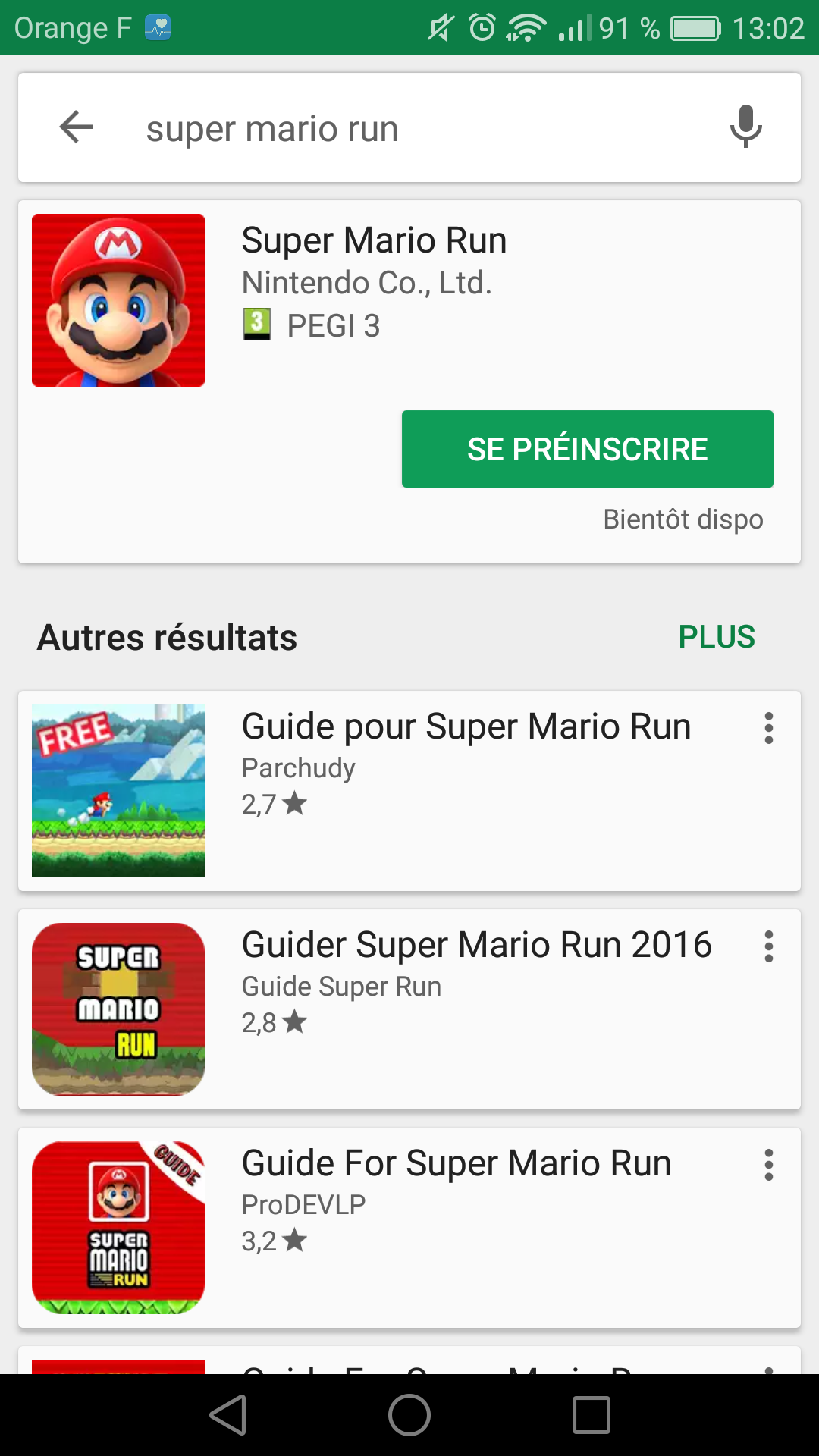Tap the PEGI 3 rating badge
The height and width of the screenshot is (1456, 819).
(x=258, y=325)
